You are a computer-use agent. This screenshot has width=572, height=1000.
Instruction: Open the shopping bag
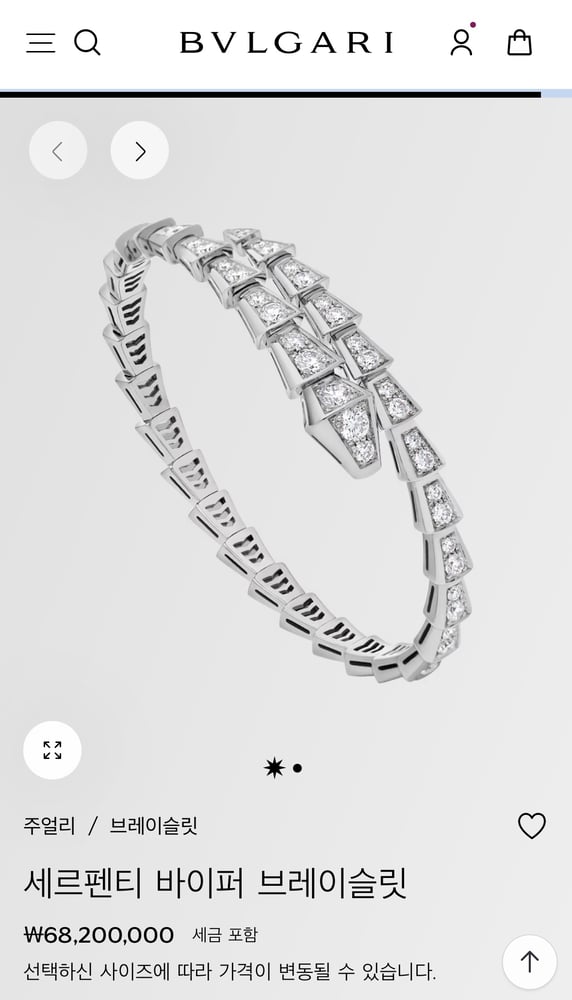click(x=519, y=43)
